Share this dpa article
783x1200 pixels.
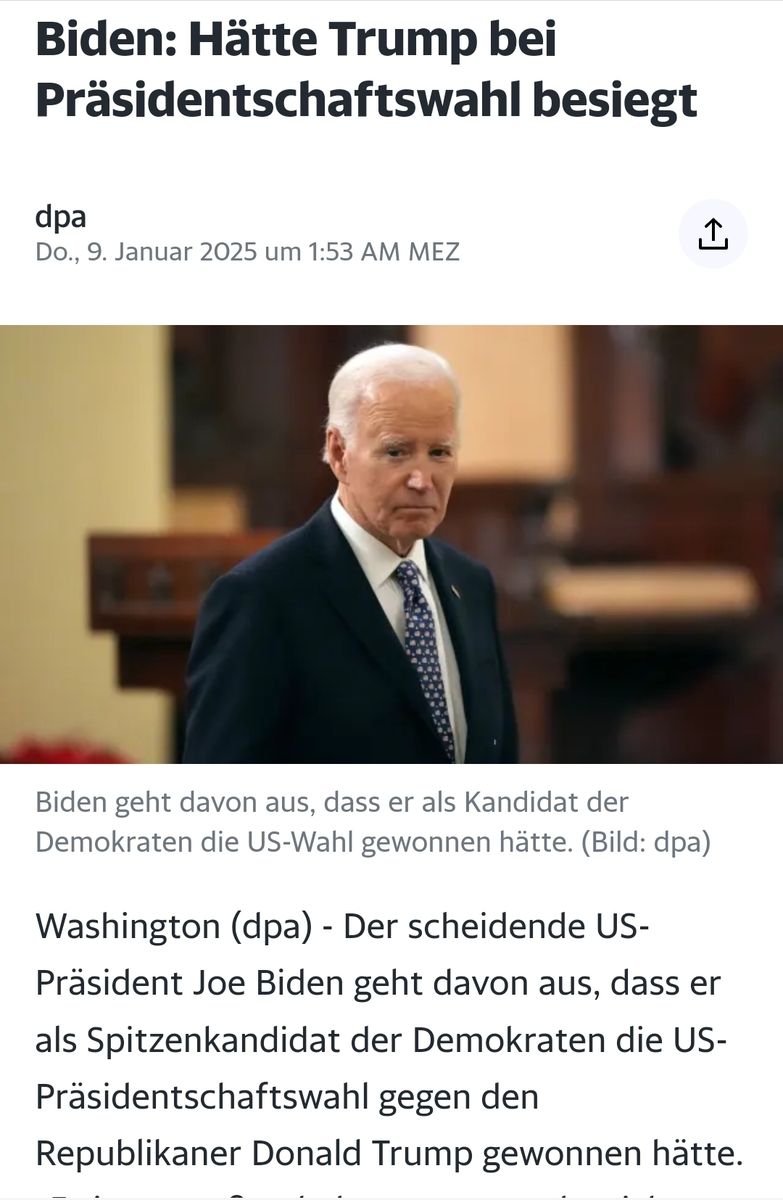tap(712, 234)
